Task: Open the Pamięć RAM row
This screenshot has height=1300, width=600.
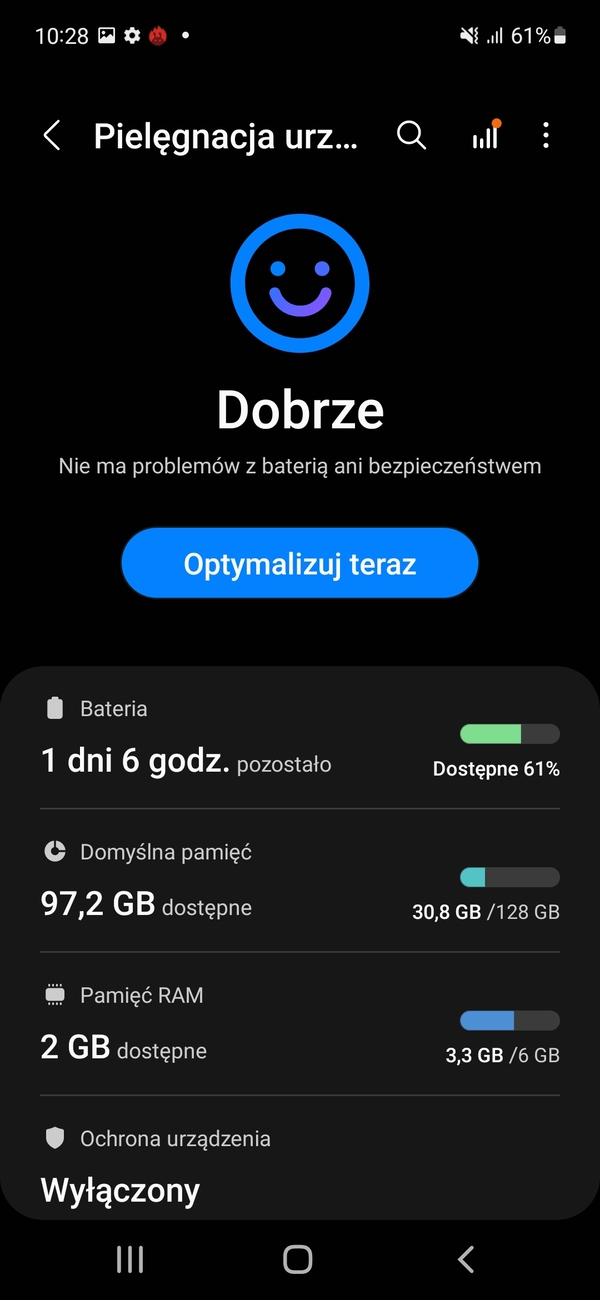Action: 300,1023
